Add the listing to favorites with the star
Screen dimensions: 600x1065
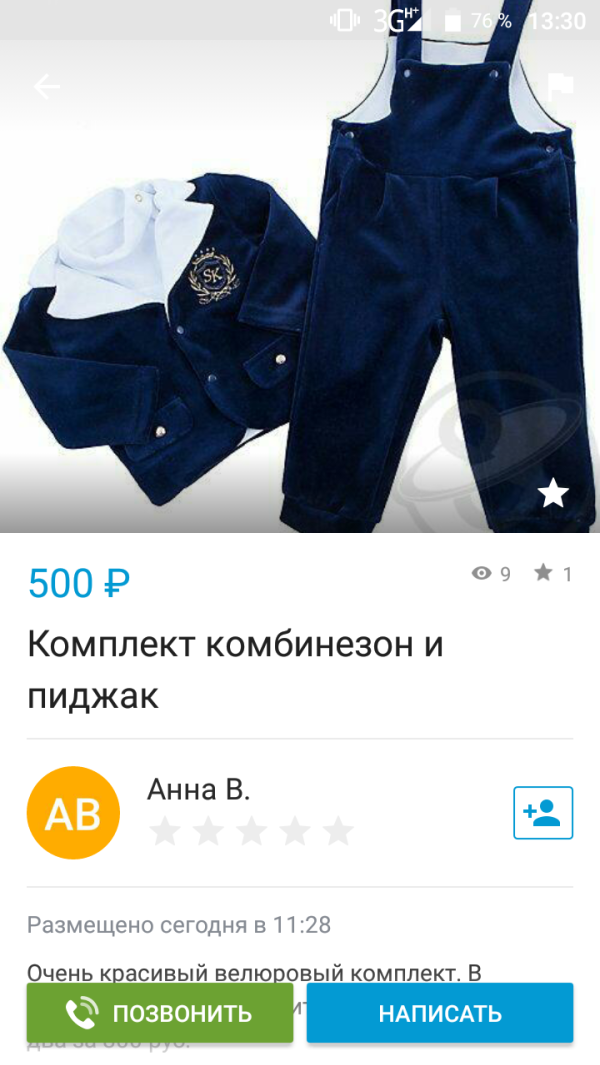pyautogui.click(x=553, y=493)
